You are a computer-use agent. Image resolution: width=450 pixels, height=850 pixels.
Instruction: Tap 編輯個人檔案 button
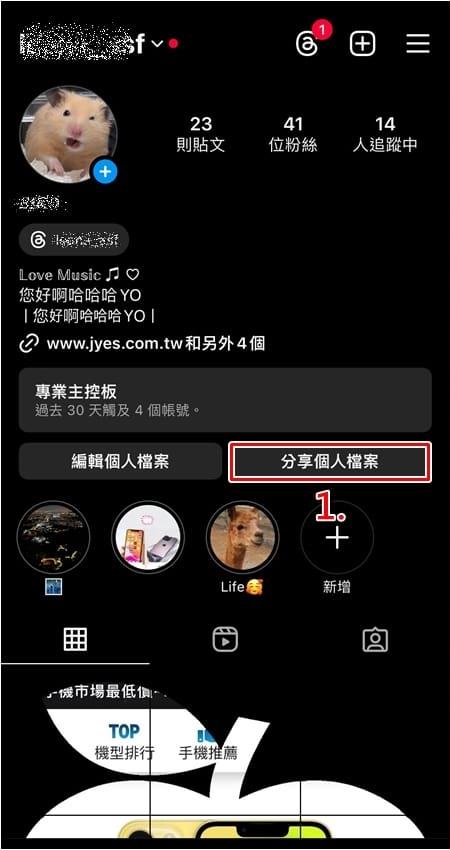point(120,461)
